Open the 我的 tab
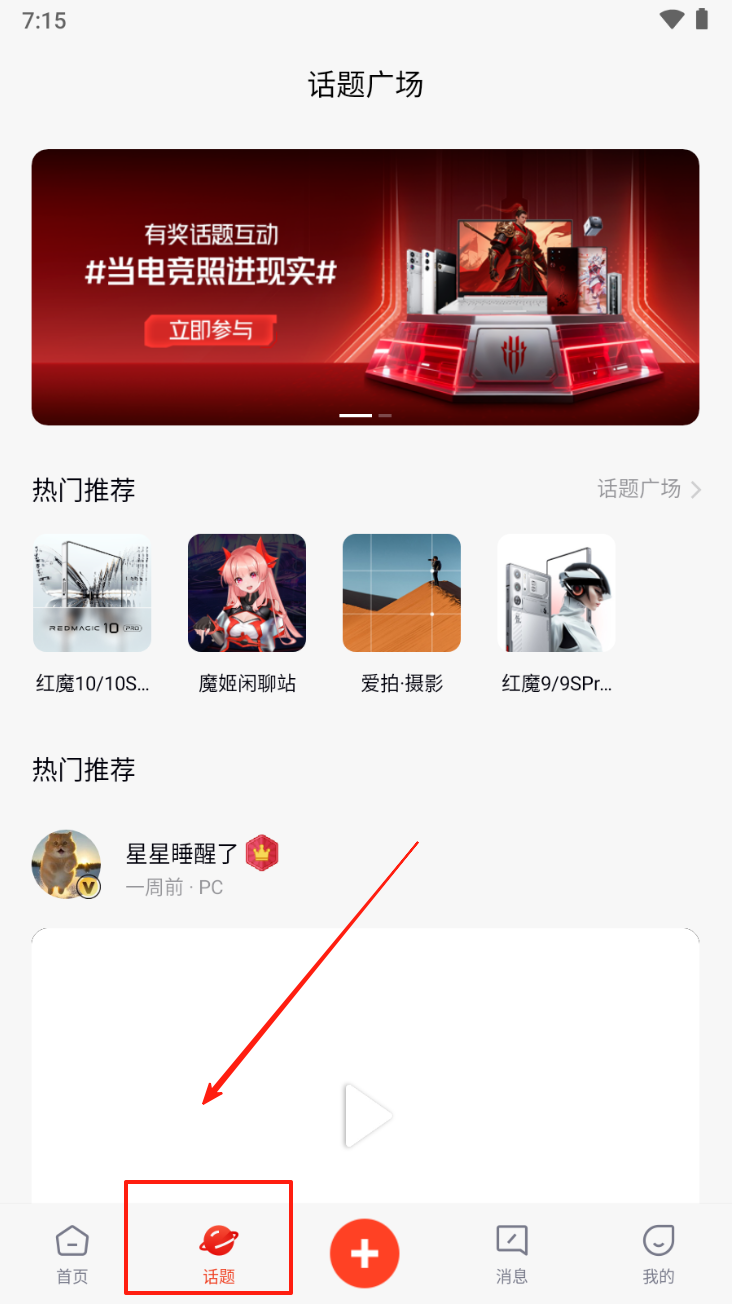Viewport: 732px width, 1304px height. 658,1253
